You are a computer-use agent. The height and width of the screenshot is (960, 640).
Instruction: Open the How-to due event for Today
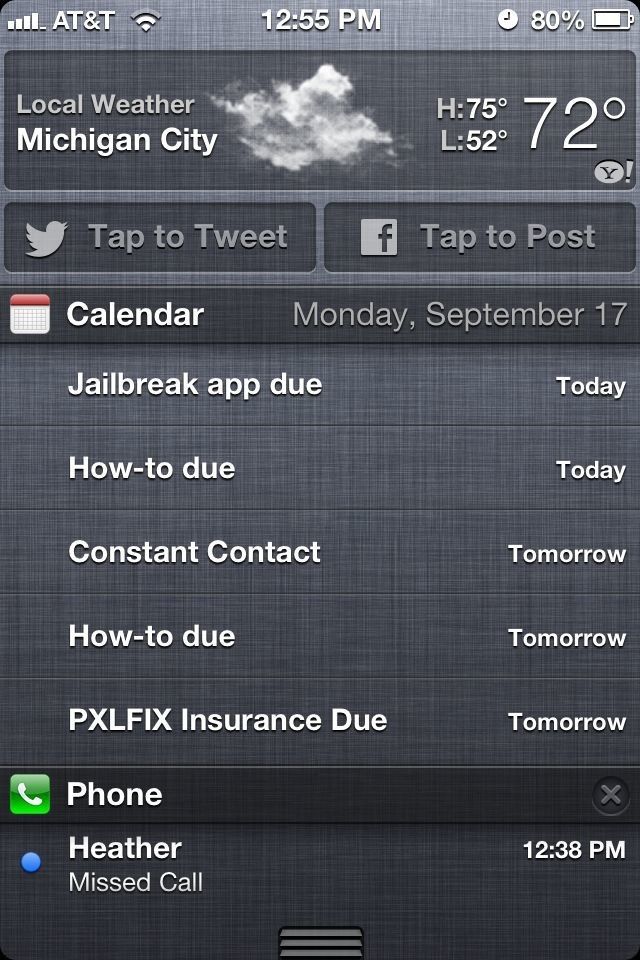coord(320,469)
